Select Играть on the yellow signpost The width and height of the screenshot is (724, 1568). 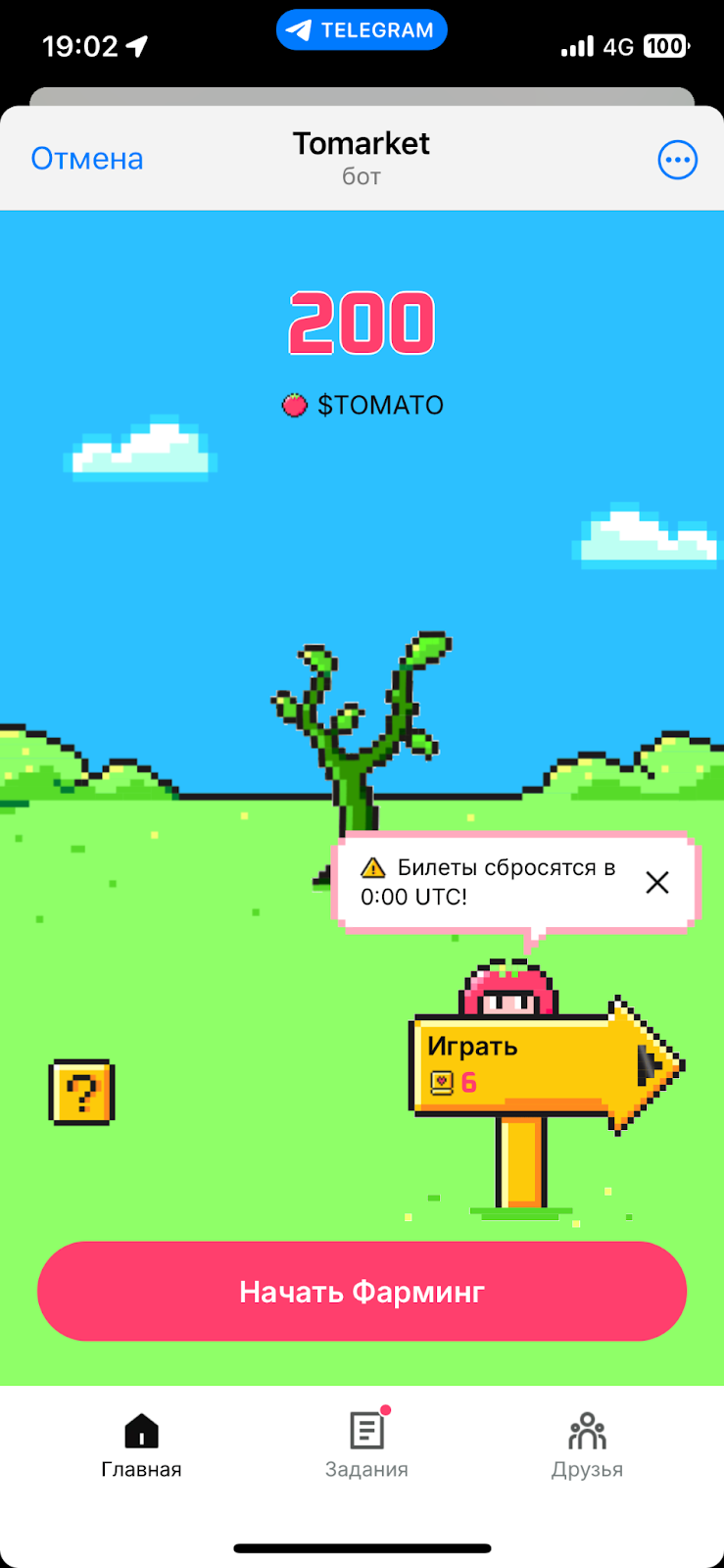[472, 1046]
